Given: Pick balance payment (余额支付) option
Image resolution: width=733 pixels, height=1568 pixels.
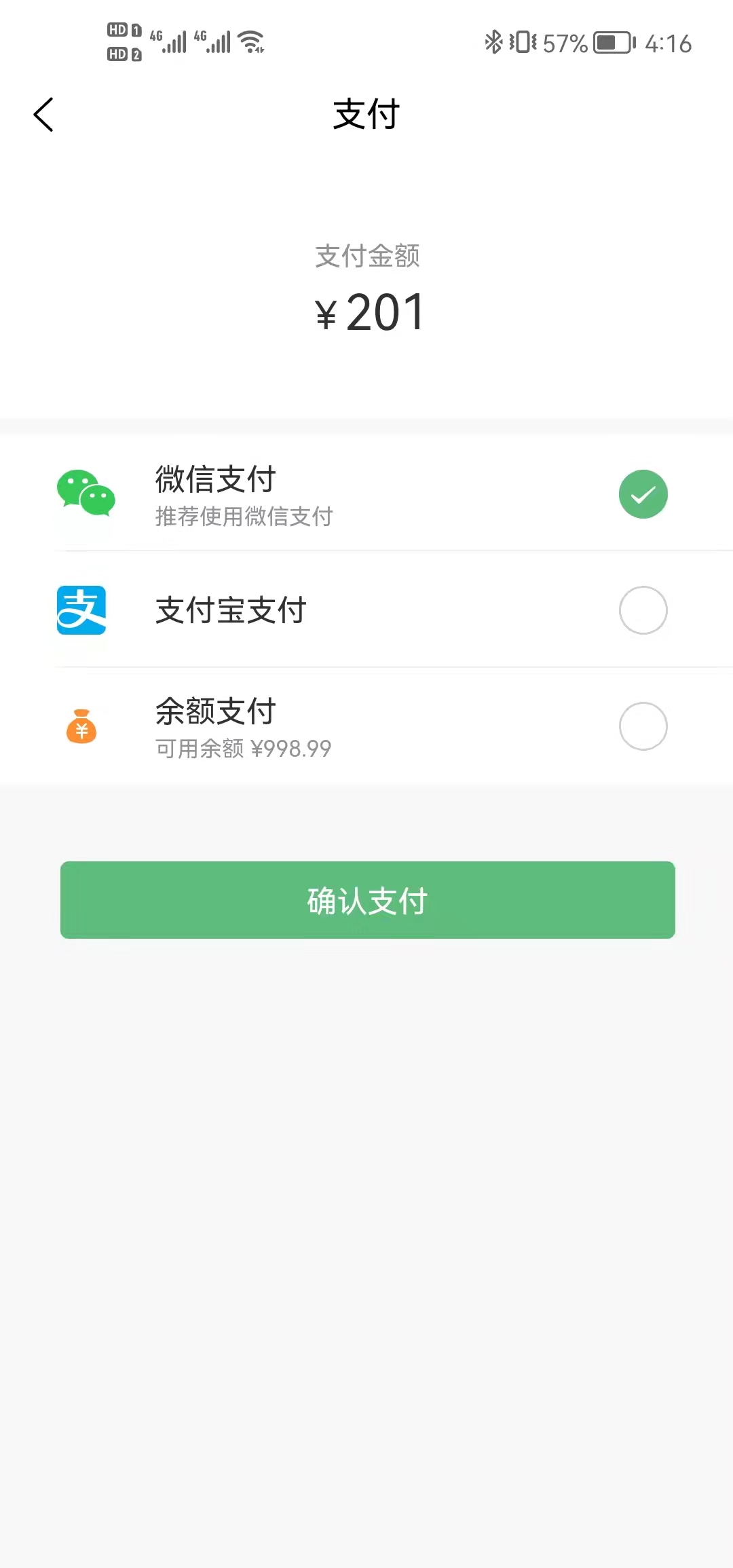Looking at the screenshot, I should (642, 726).
